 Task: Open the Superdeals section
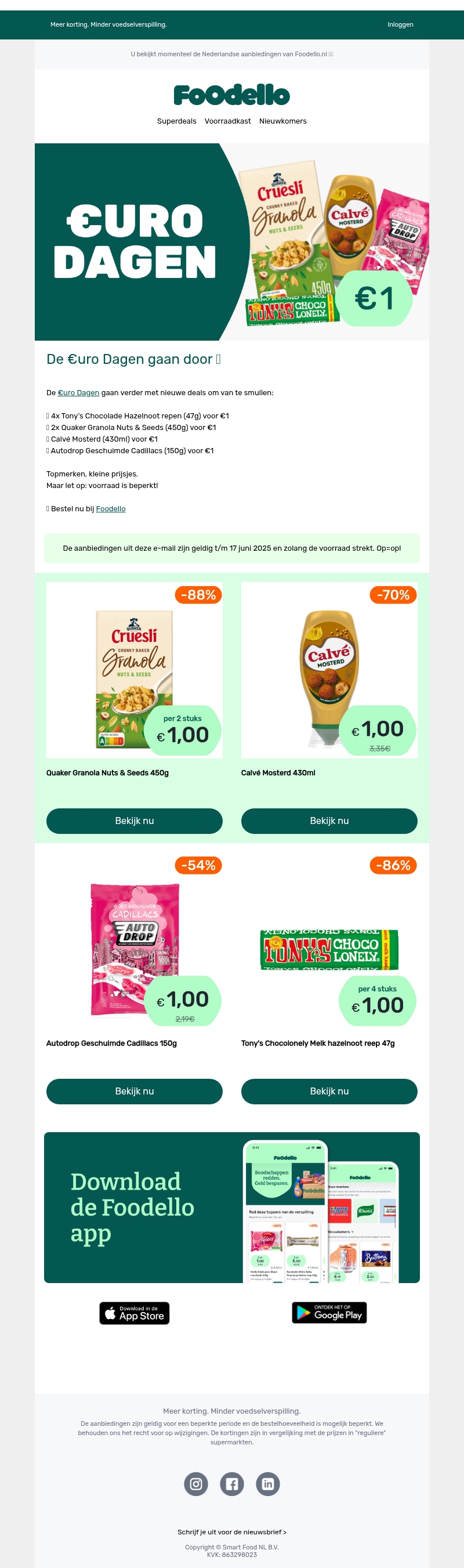[x=176, y=121]
